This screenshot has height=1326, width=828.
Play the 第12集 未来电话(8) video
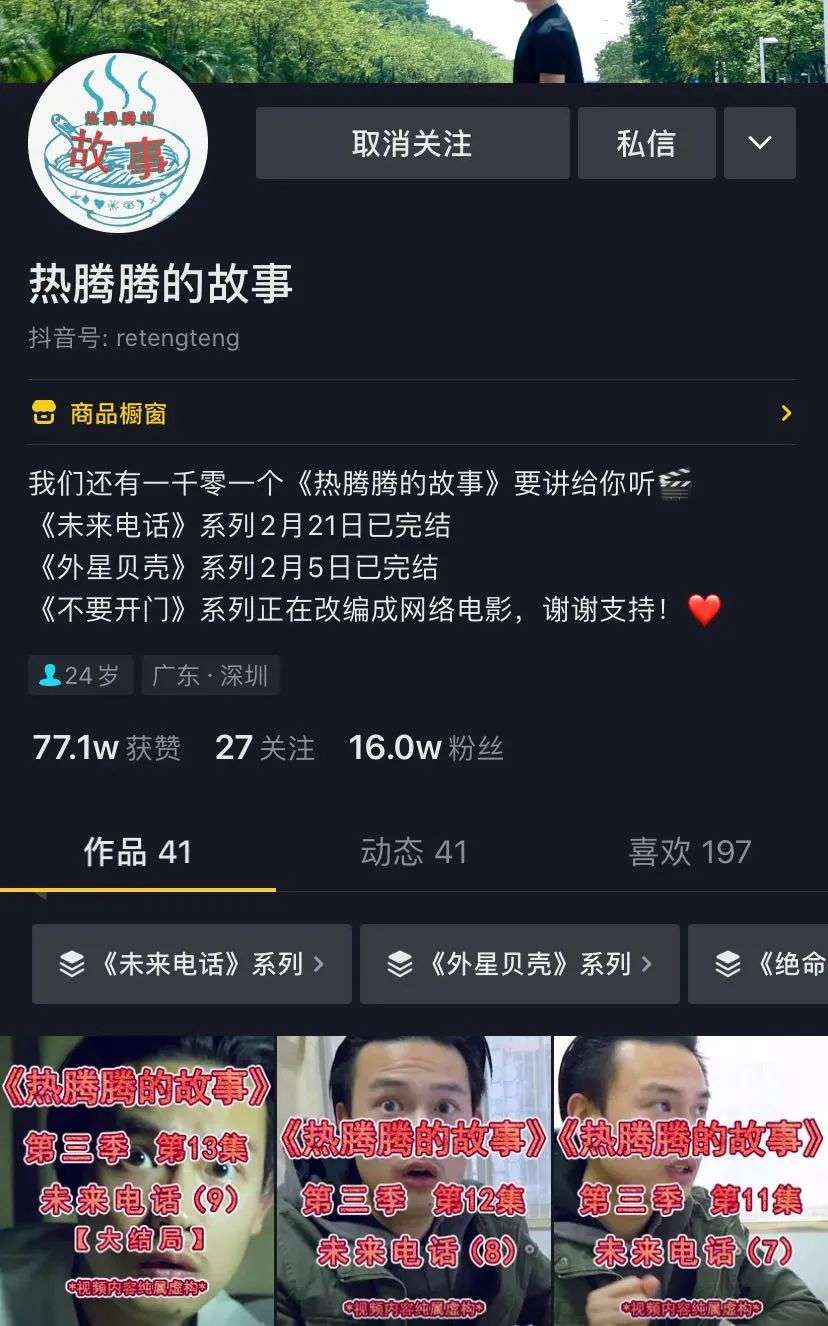pyautogui.click(x=414, y=1181)
